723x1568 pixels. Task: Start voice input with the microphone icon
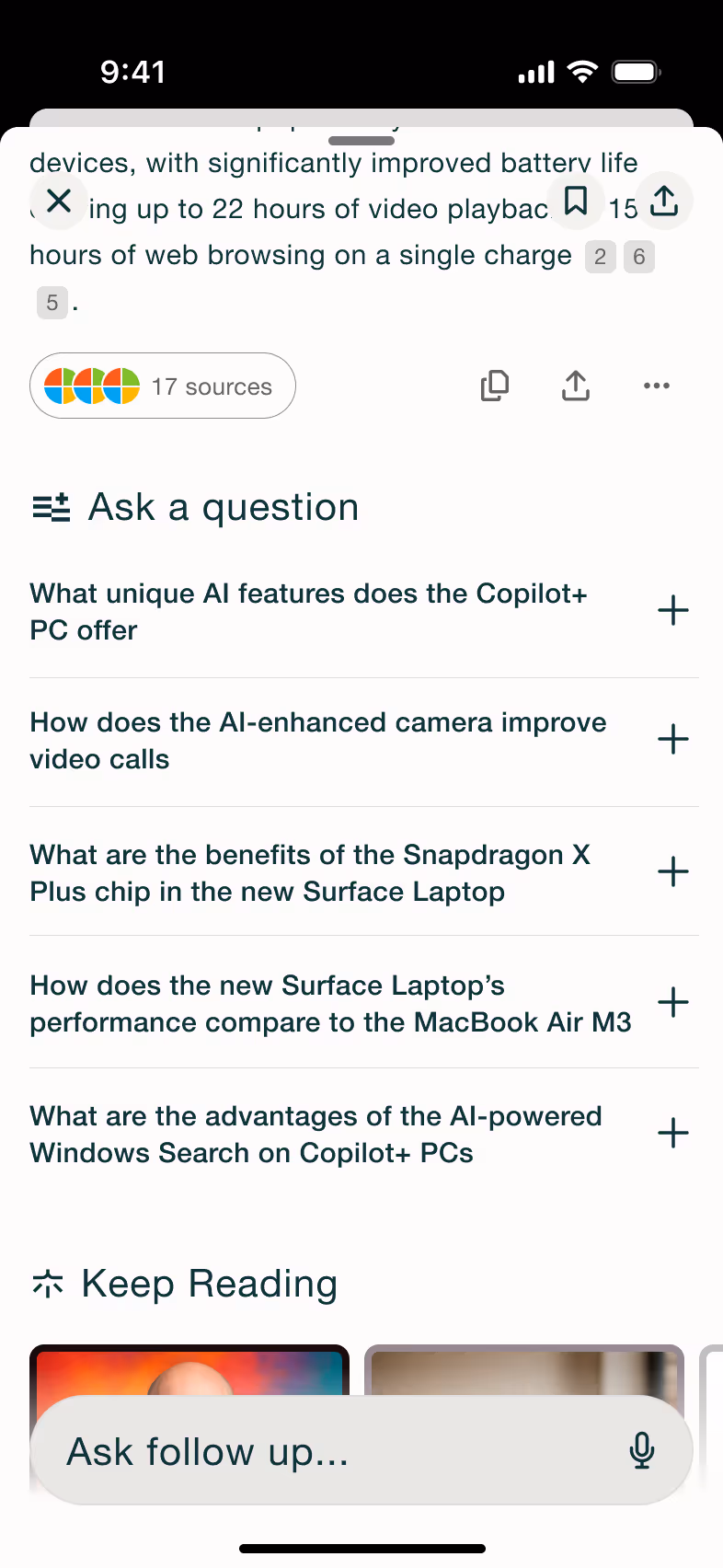click(642, 1450)
